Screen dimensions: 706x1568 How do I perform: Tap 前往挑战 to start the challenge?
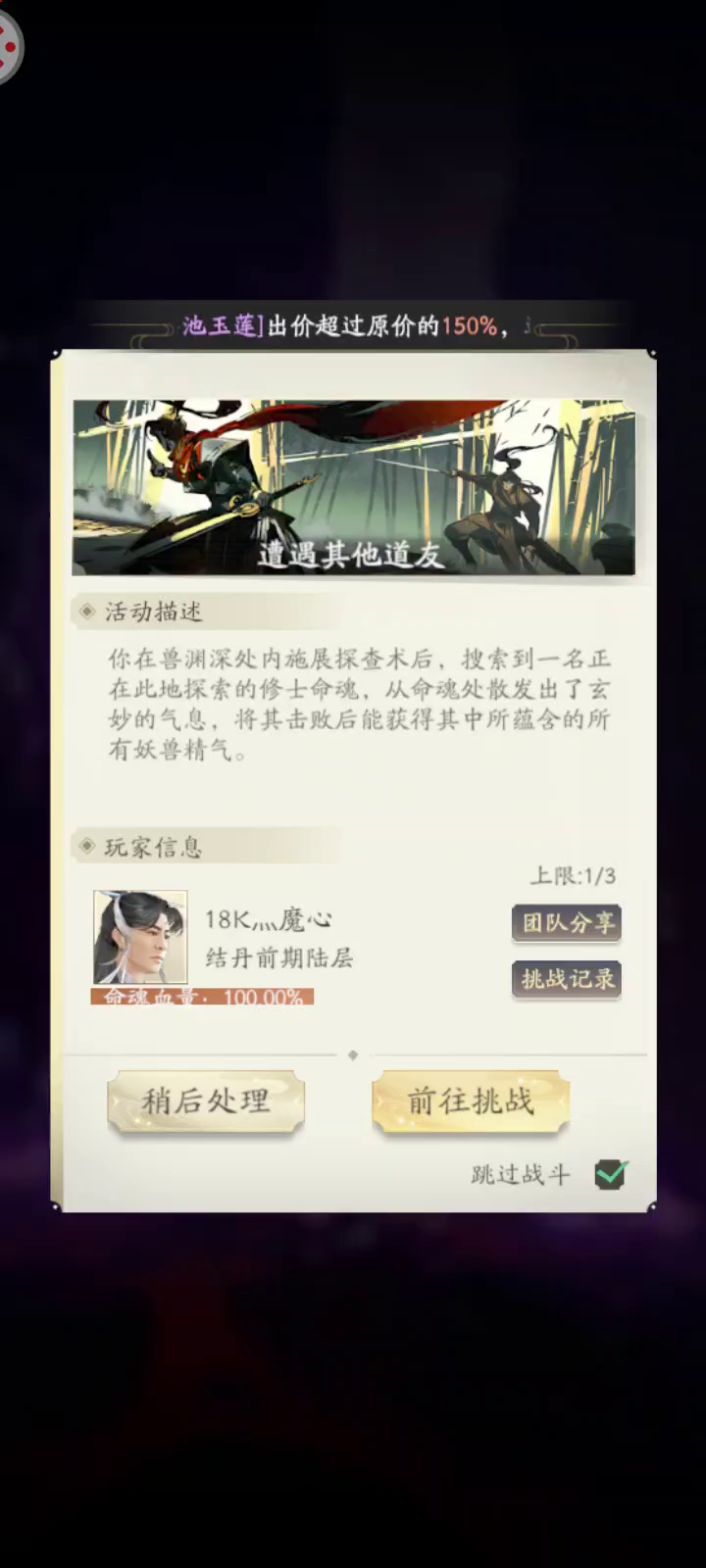[x=471, y=1102]
